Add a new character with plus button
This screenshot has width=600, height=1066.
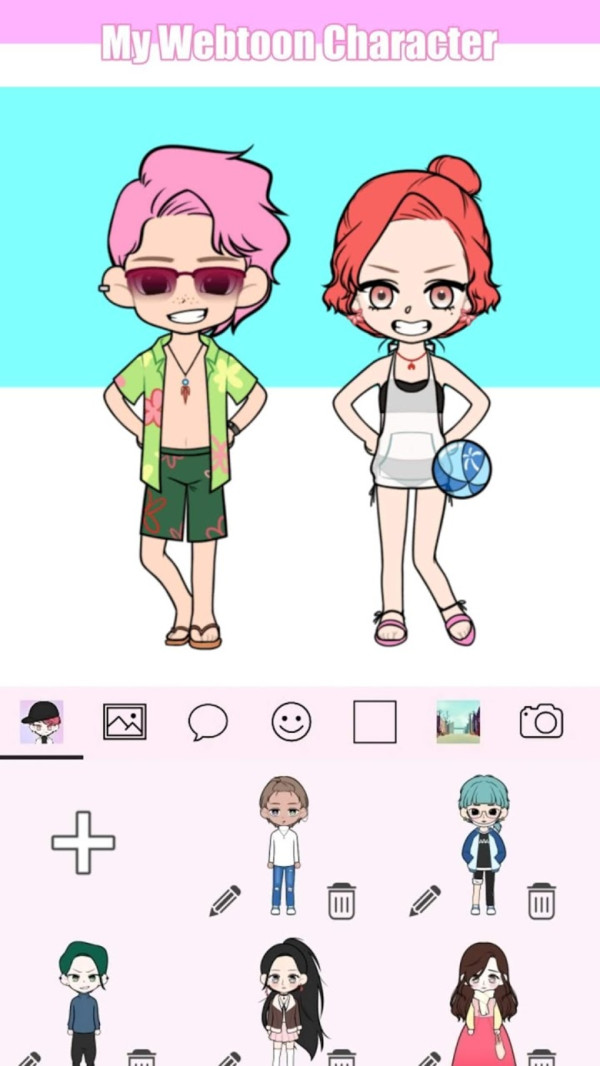(x=83, y=842)
